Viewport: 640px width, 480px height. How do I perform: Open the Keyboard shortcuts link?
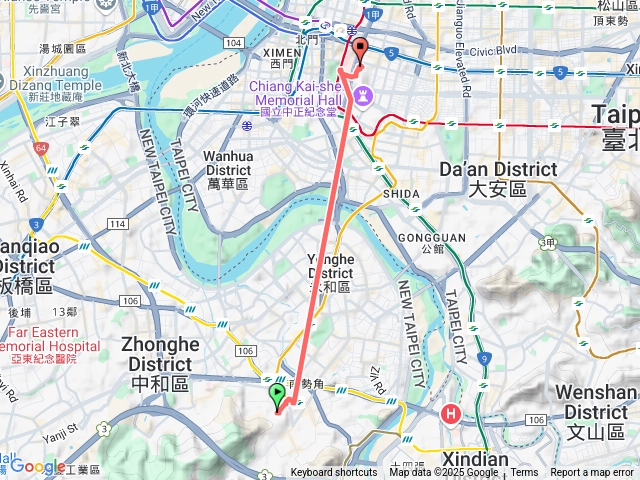click(334, 473)
